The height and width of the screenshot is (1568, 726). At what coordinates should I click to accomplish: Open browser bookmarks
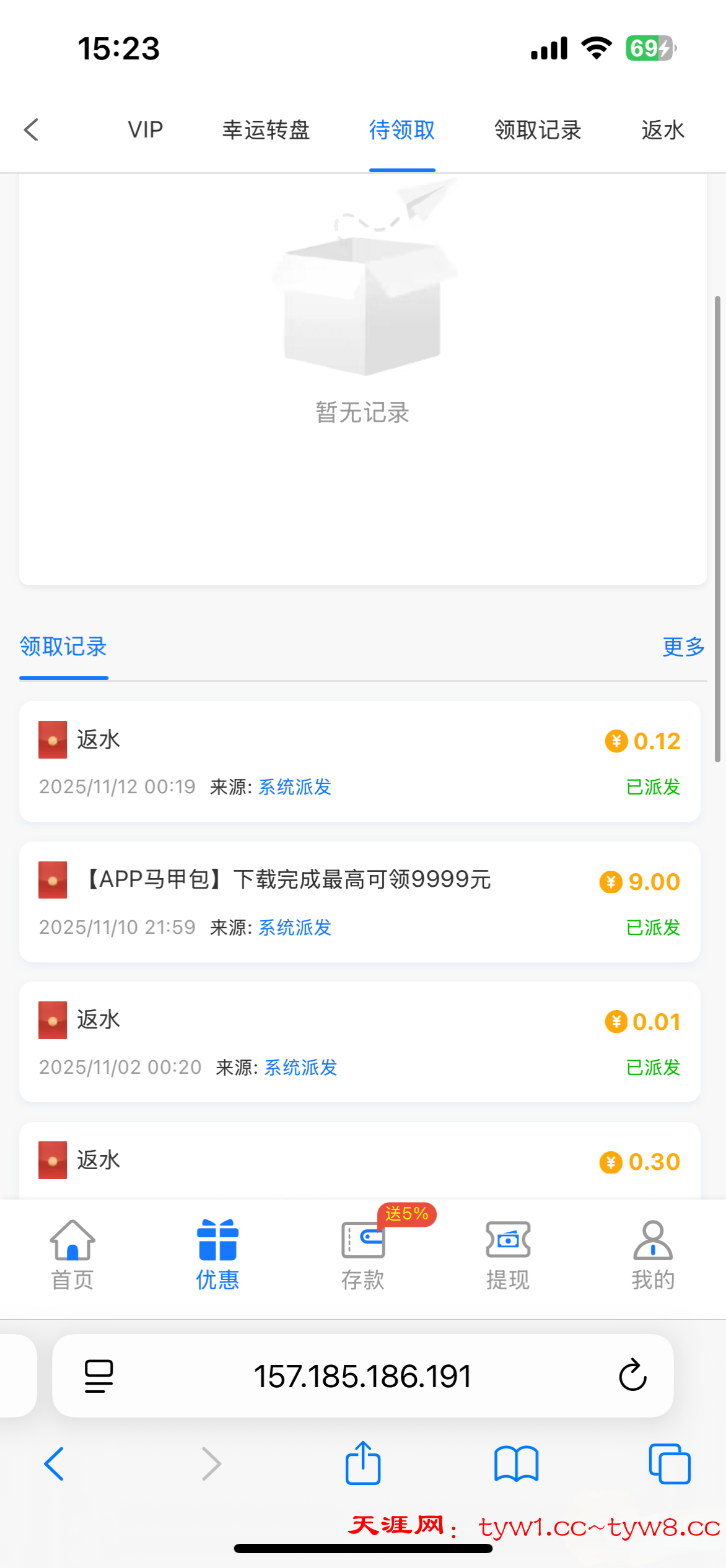coord(516,1464)
